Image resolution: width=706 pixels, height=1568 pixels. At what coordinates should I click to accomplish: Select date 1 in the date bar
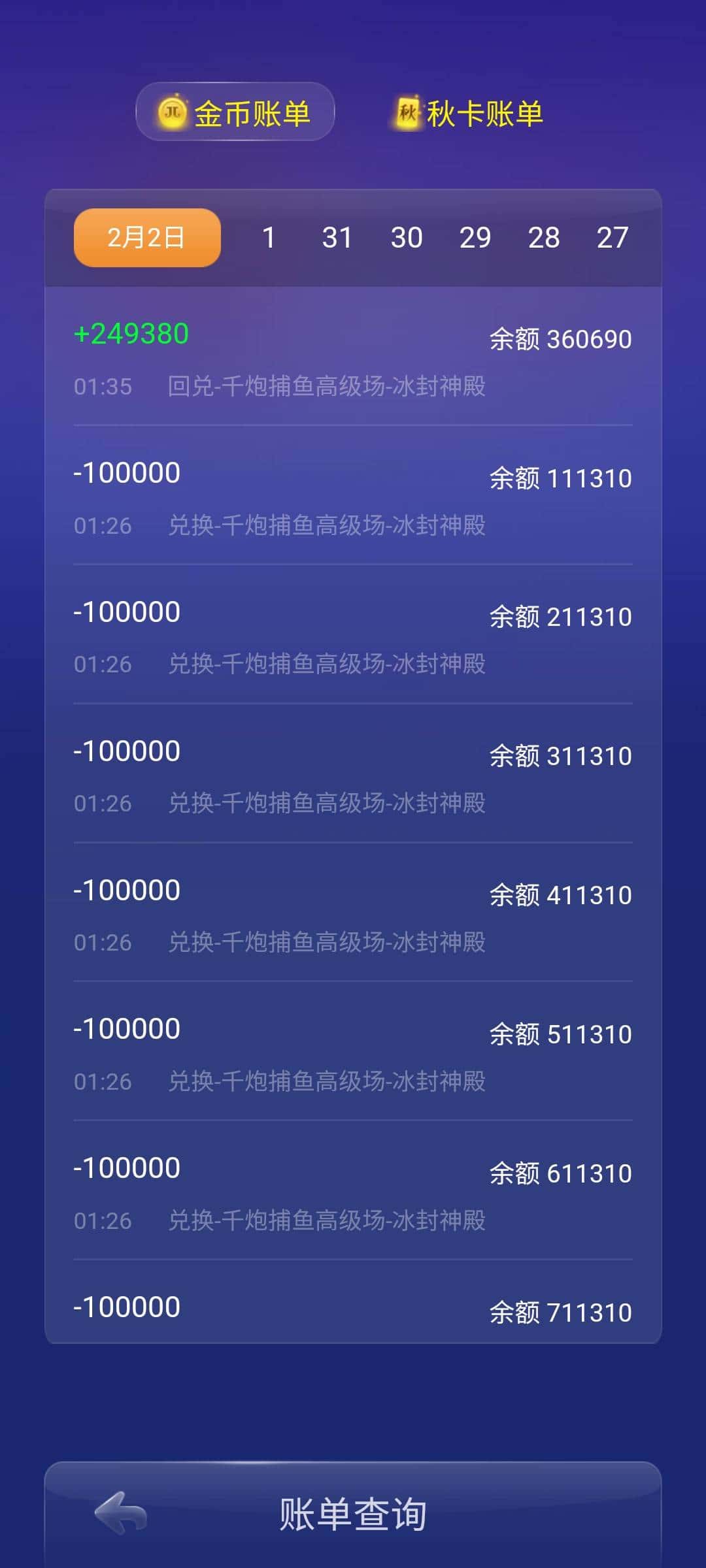coord(269,238)
